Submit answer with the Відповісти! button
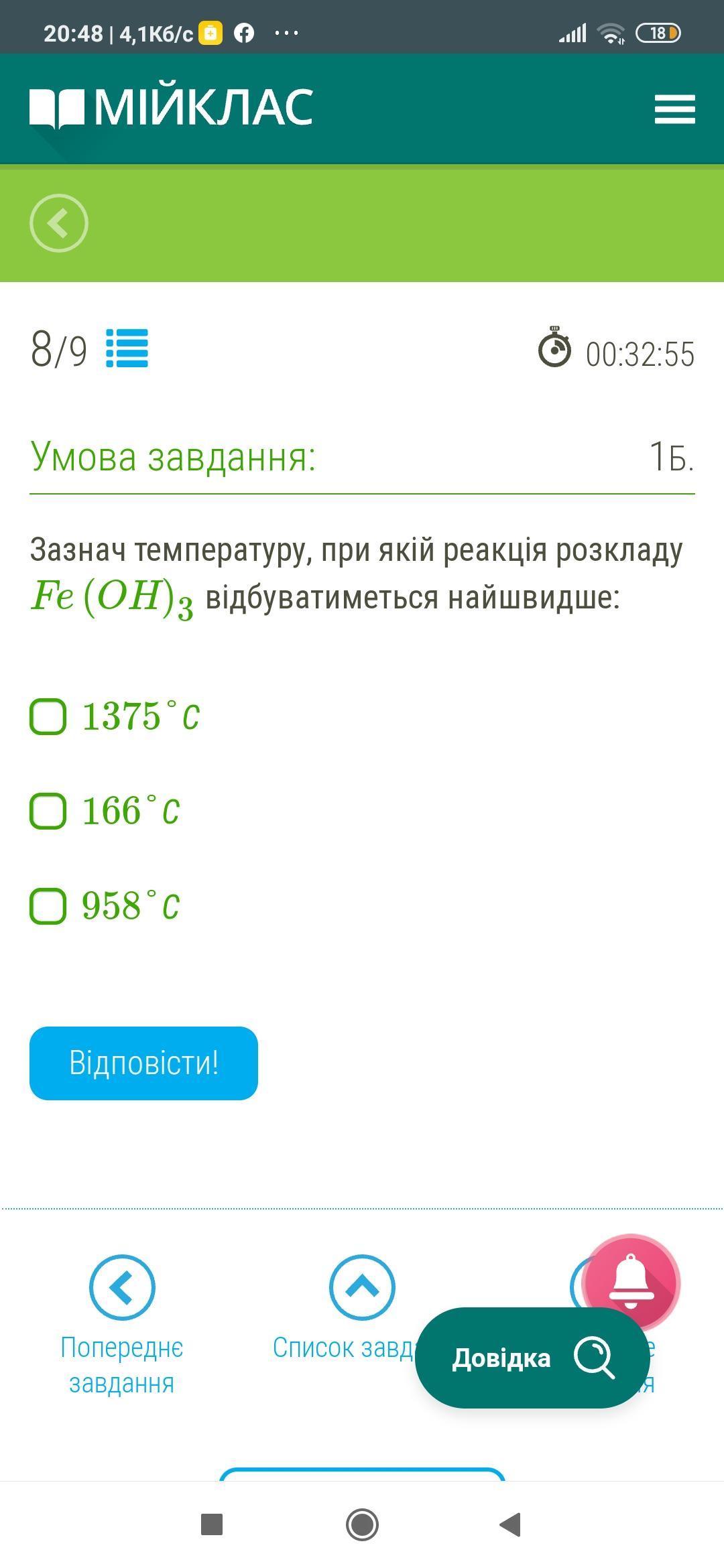This screenshot has width=724, height=1568. coord(143,1063)
